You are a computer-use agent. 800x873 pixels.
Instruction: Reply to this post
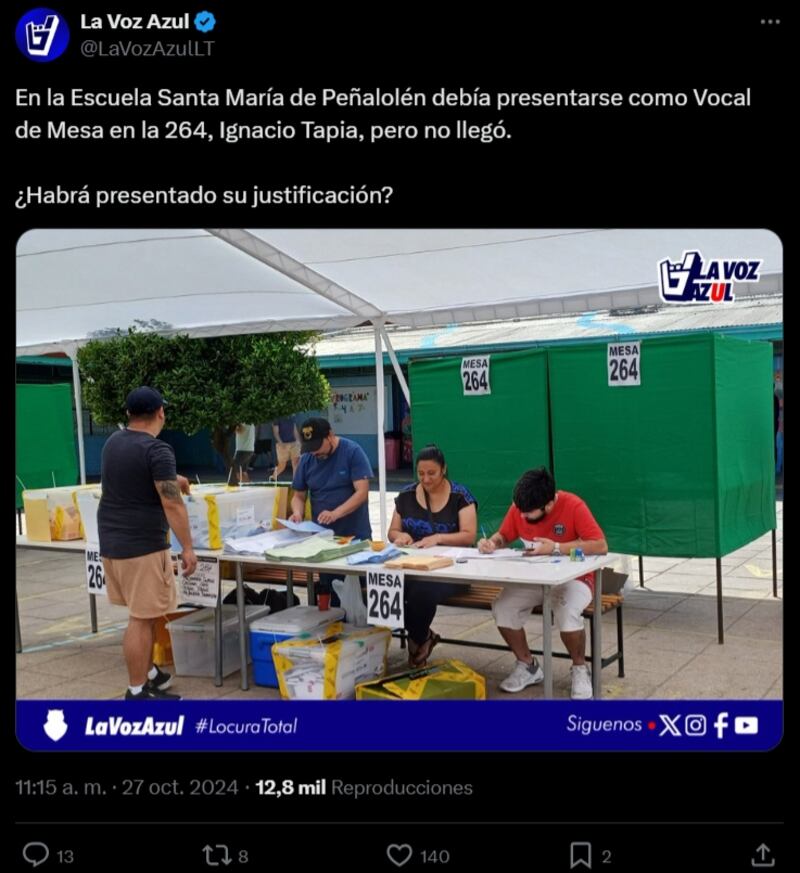(37, 855)
